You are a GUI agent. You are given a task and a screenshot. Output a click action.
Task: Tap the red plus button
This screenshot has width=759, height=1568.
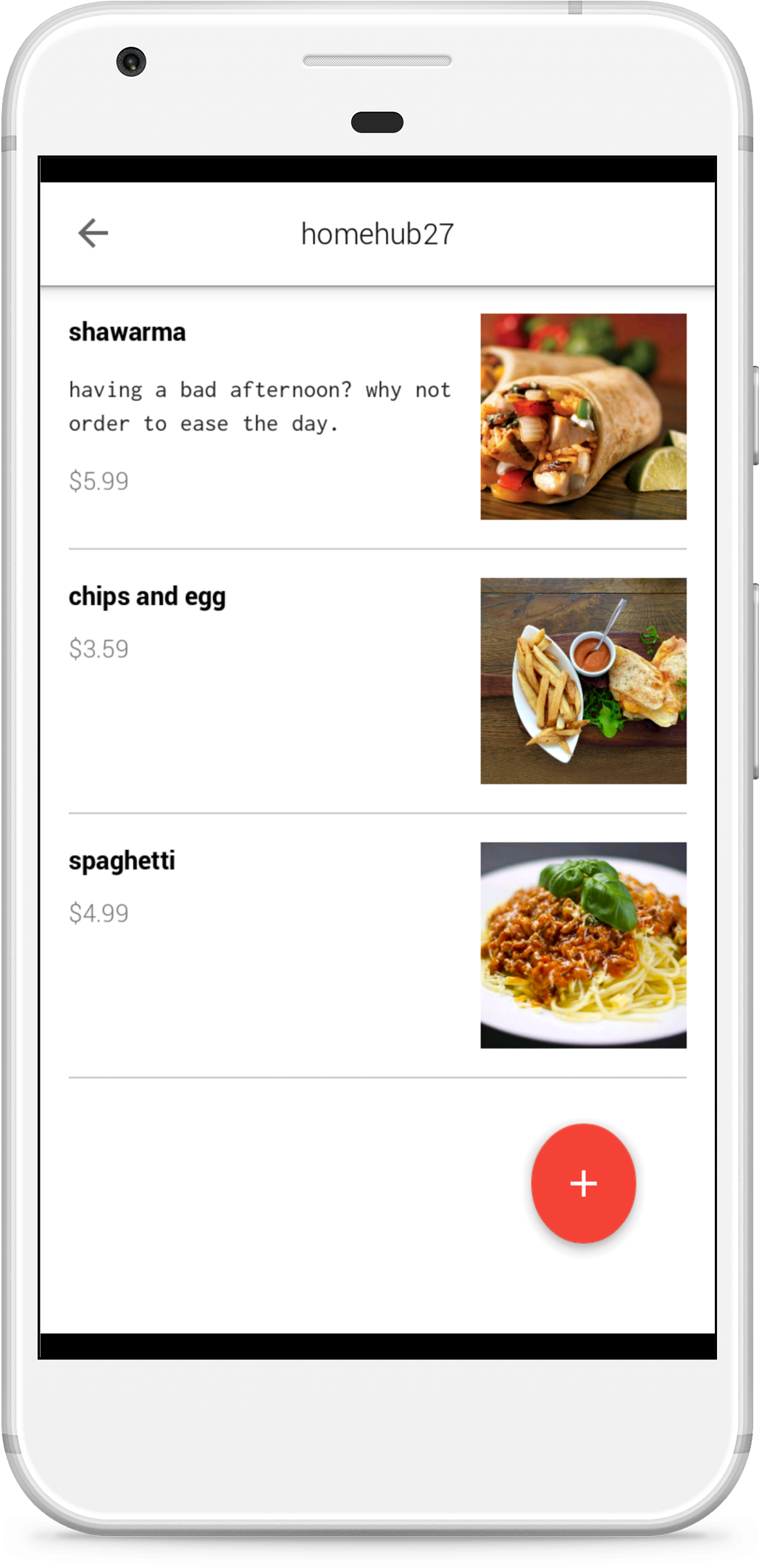[x=583, y=1183]
